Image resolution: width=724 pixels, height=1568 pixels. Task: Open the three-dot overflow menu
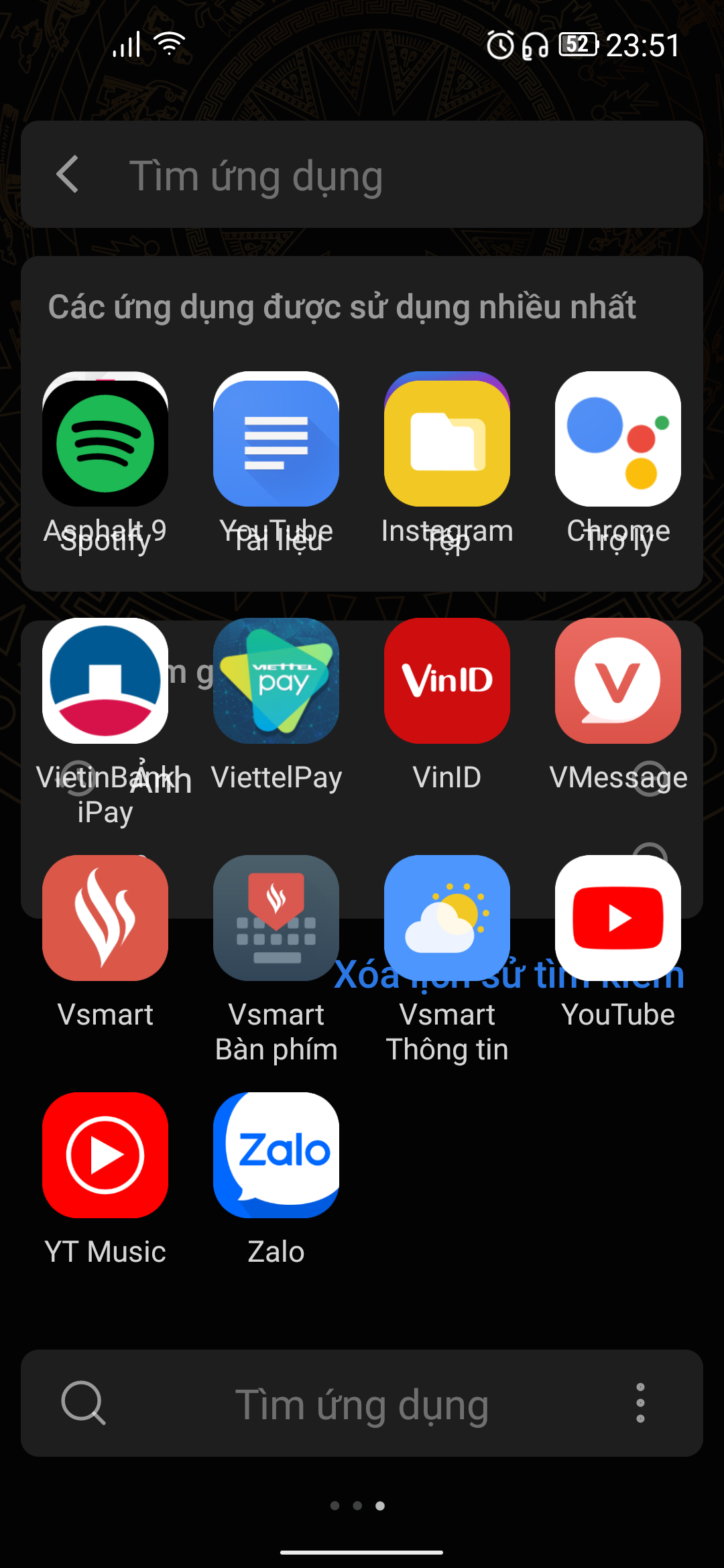(640, 1403)
